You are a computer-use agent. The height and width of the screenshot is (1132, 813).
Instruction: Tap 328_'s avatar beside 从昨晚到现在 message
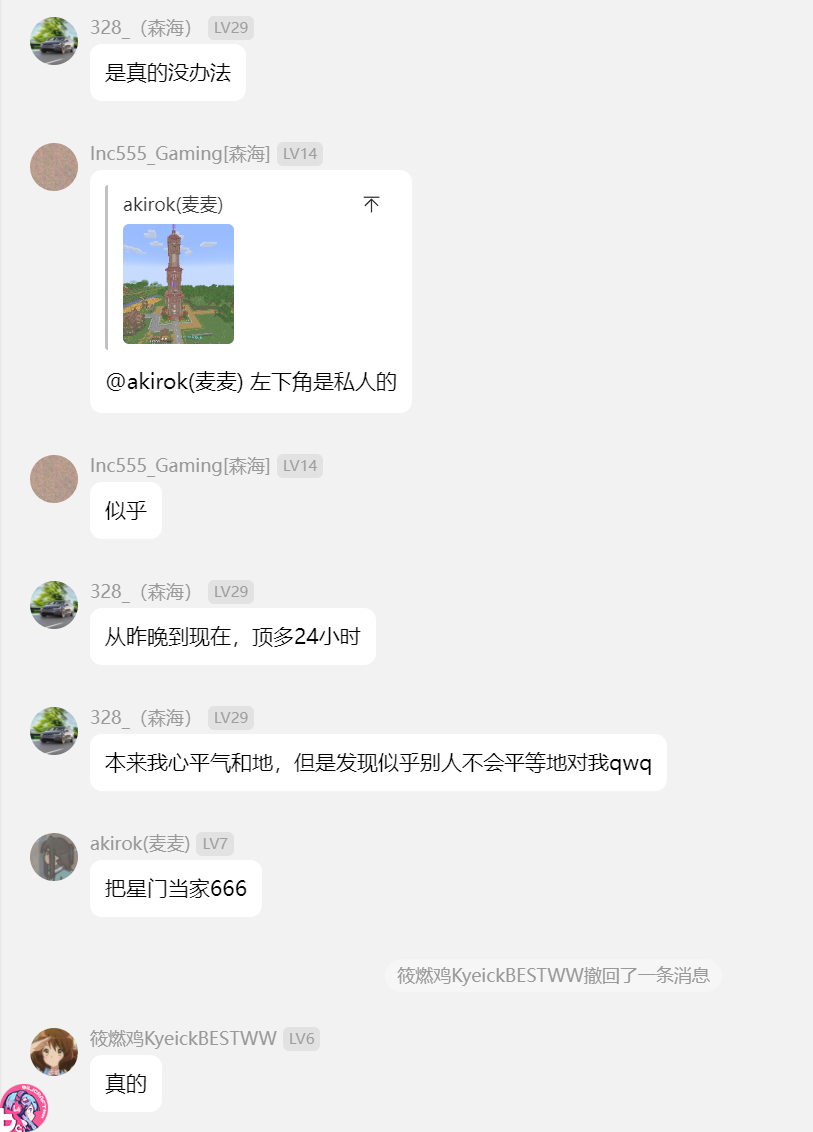(54, 605)
